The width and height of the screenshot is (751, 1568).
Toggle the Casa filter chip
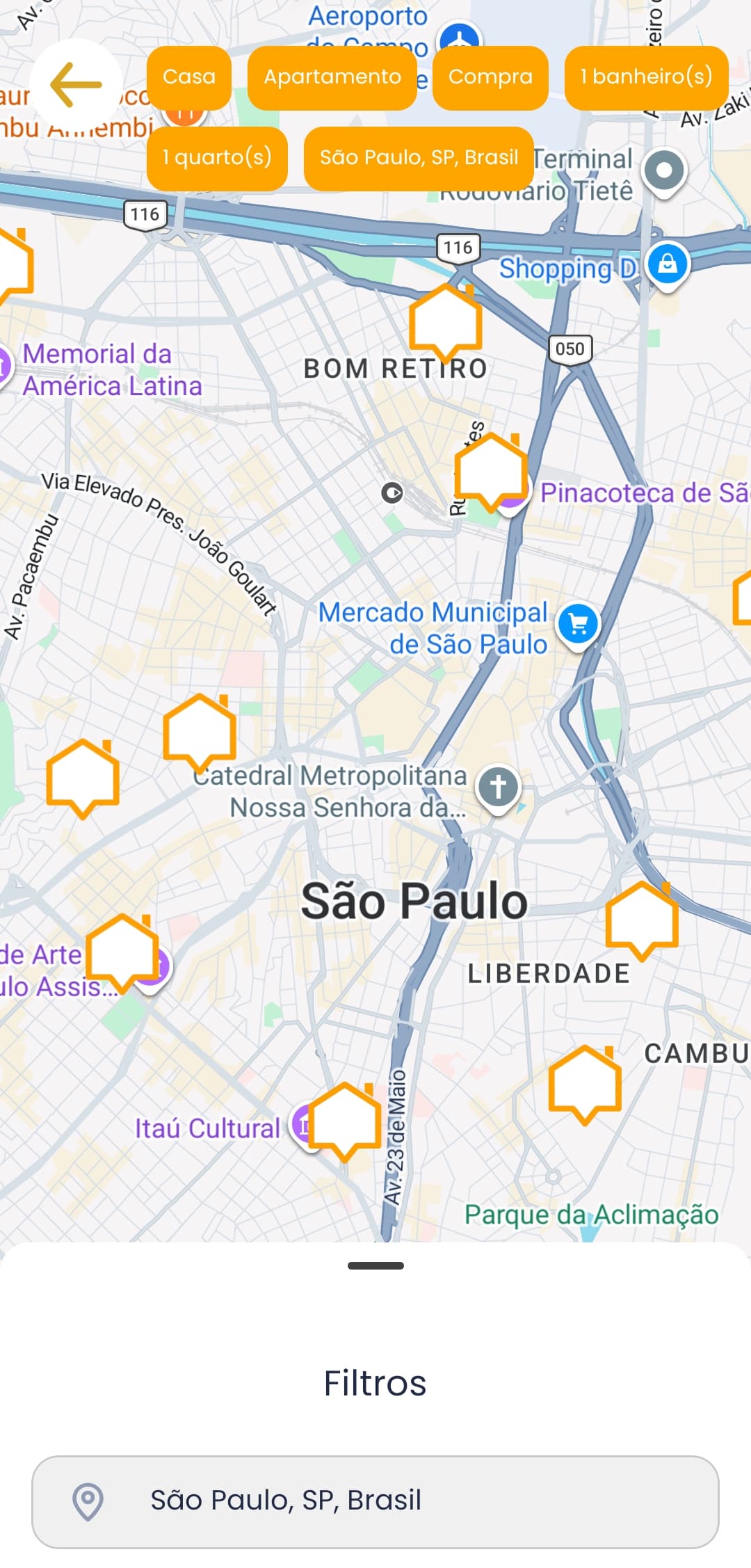pyautogui.click(x=188, y=77)
